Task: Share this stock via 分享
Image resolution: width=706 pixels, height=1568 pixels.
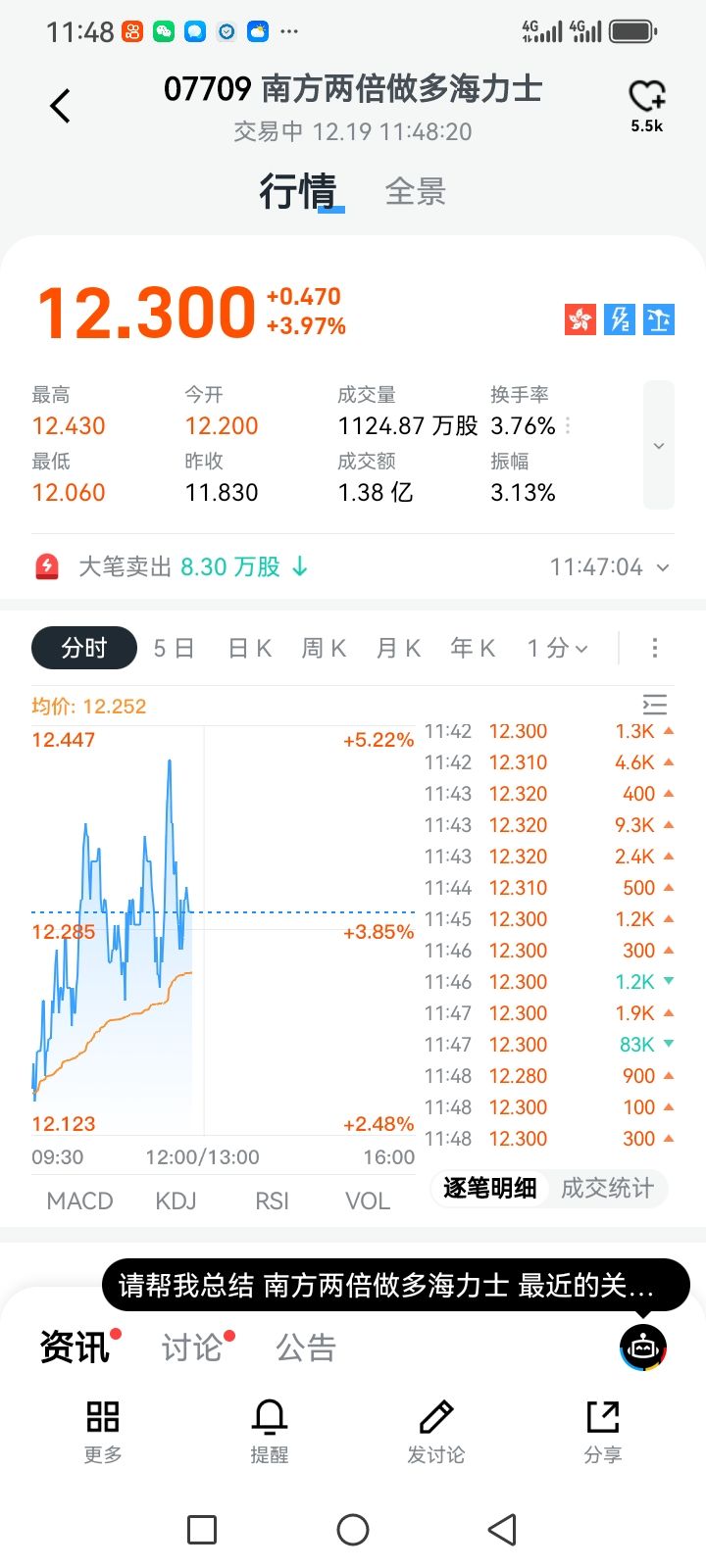Action: (603, 1430)
